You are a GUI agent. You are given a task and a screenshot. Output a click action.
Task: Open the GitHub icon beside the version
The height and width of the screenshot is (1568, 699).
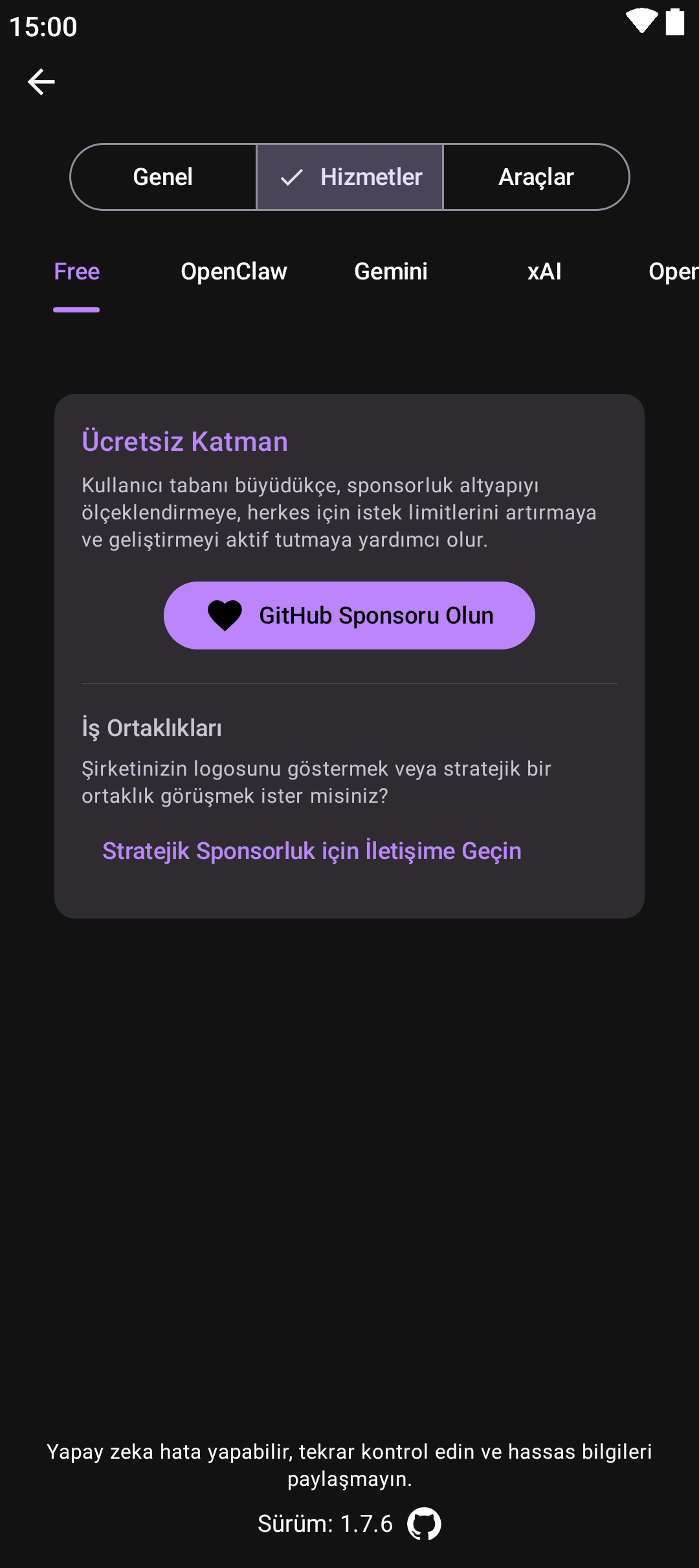pyautogui.click(x=424, y=1524)
